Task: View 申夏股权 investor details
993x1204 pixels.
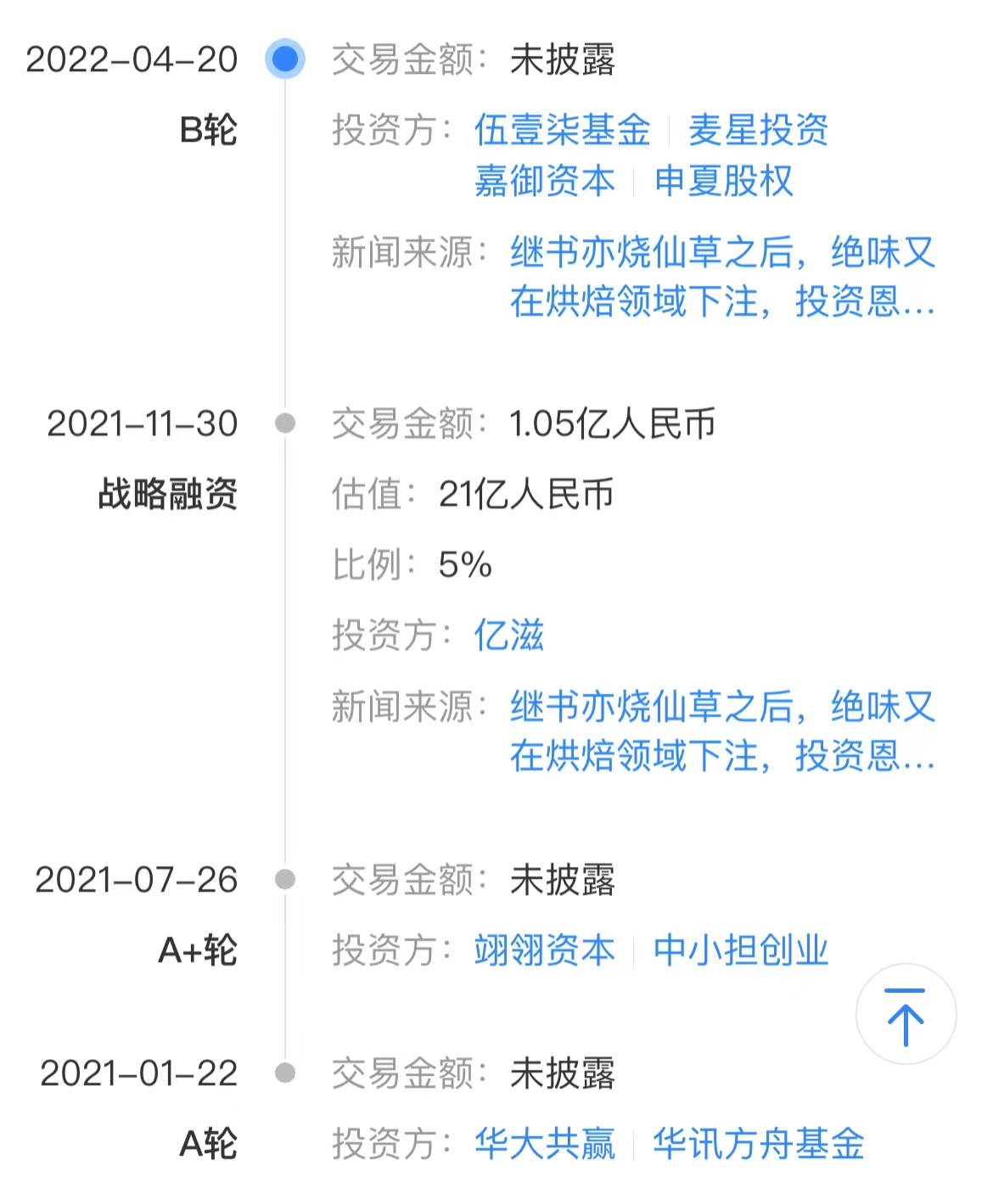Action: click(x=724, y=182)
